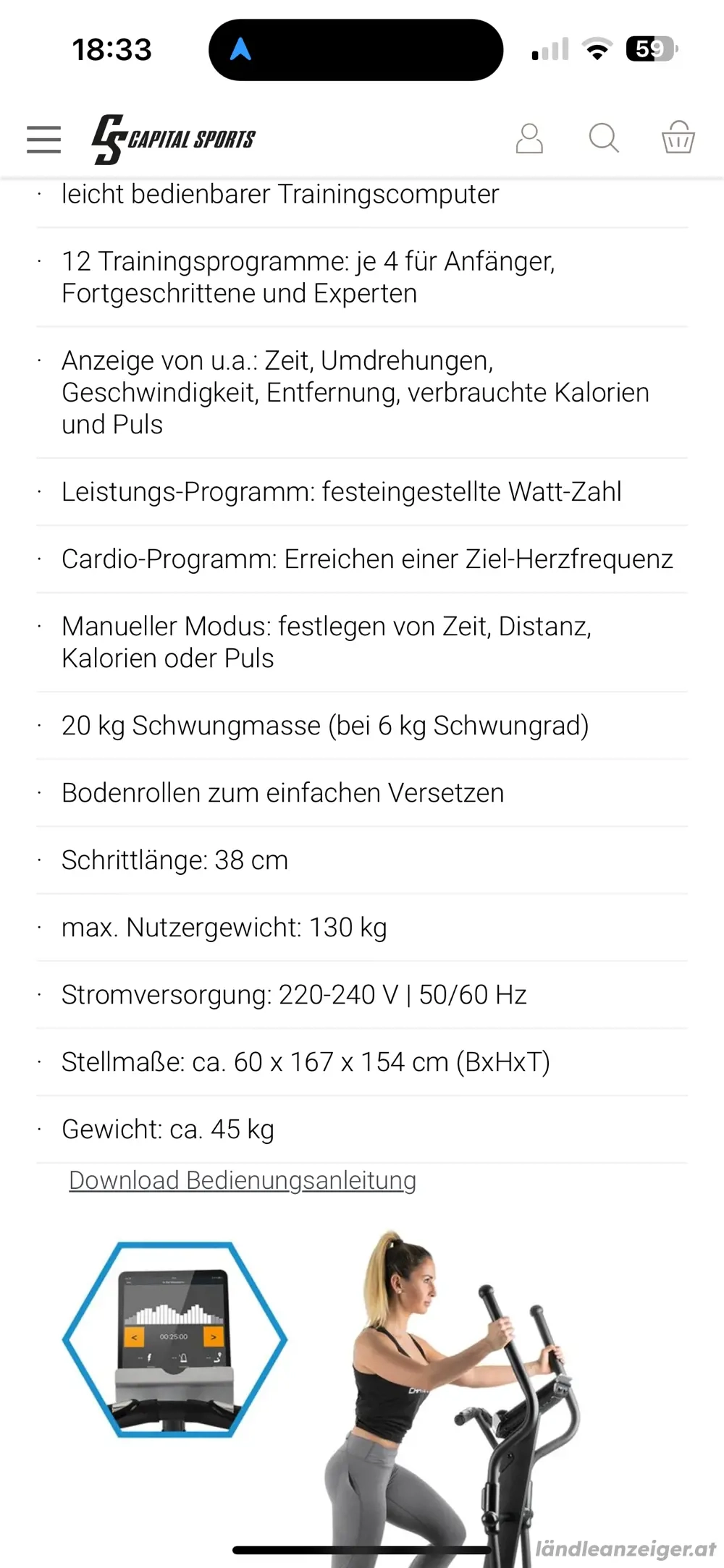724x1568 pixels.
Task: Open the search magnifier
Action: click(604, 138)
